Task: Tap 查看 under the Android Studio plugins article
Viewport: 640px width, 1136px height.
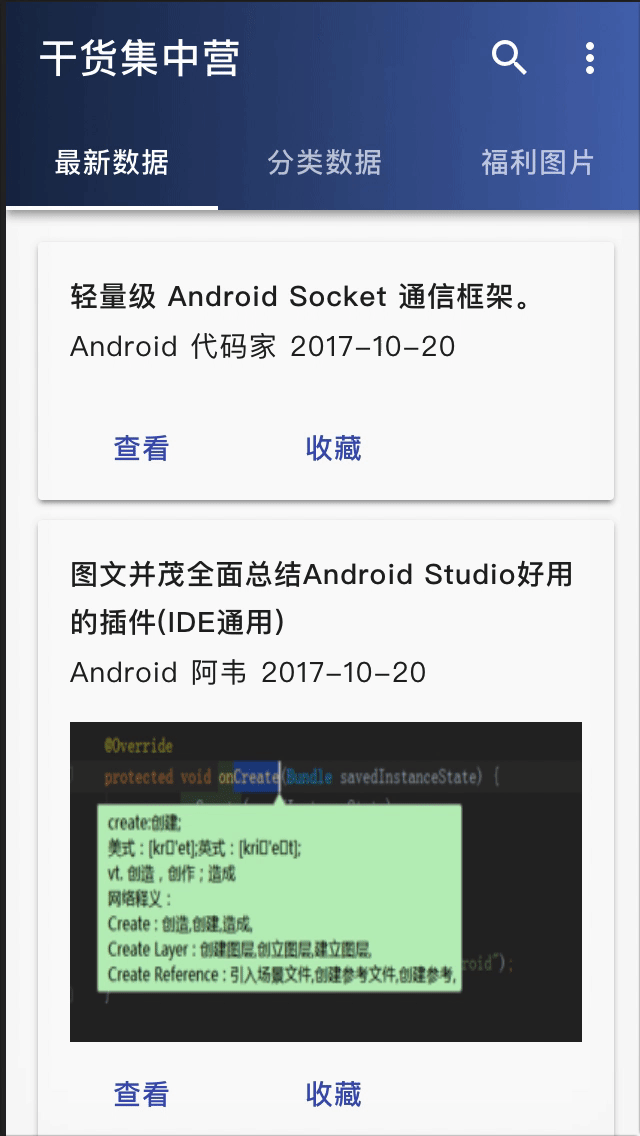Action: tap(141, 1094)
